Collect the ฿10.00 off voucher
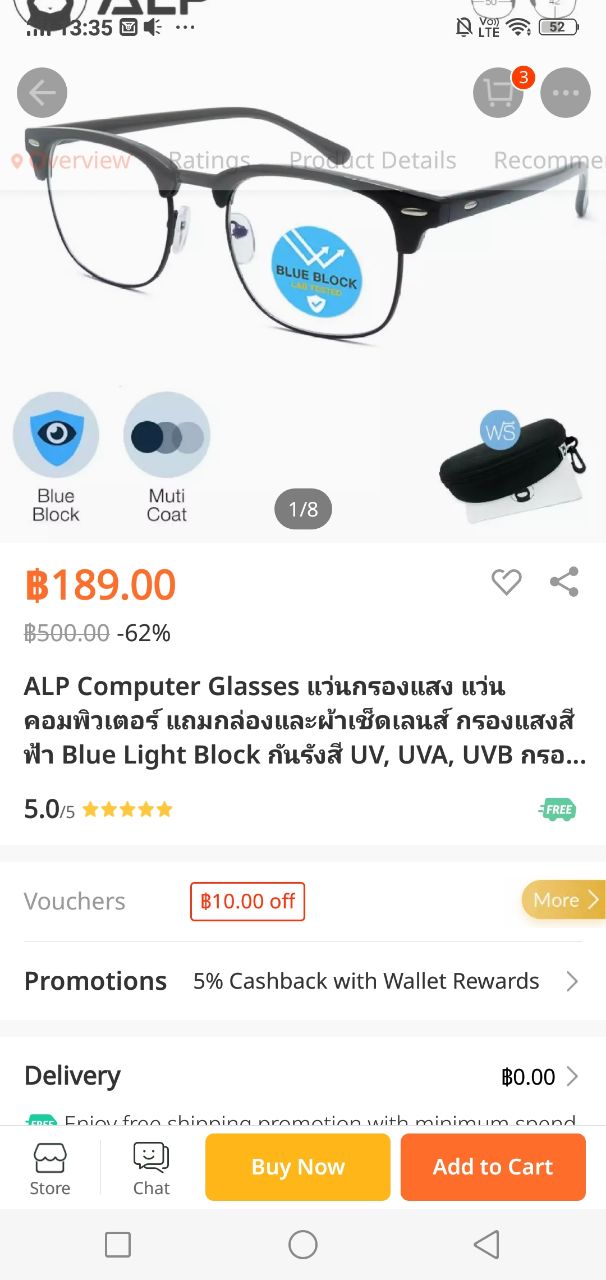This screenshot has height=1280, width=606. [247, 901]
